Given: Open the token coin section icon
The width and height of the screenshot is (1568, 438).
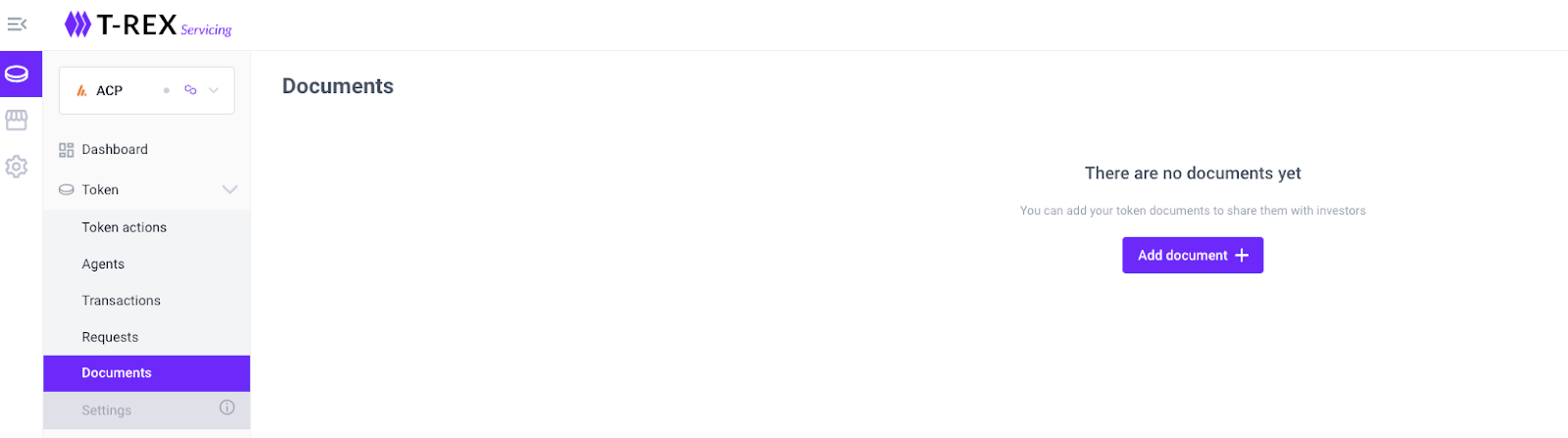Looking at the screenshot, I should click(x=17, y=74).
